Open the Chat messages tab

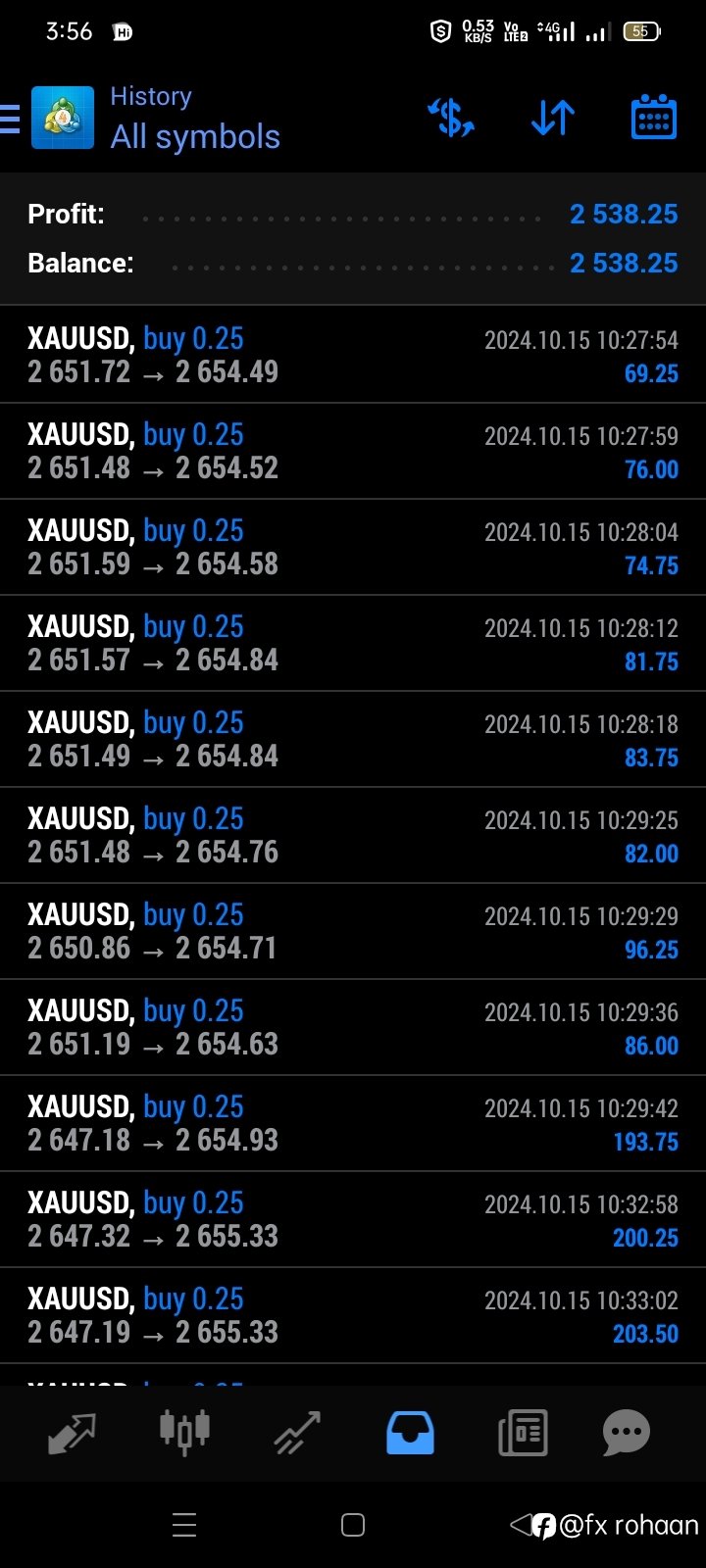[x=627, y=1434]
